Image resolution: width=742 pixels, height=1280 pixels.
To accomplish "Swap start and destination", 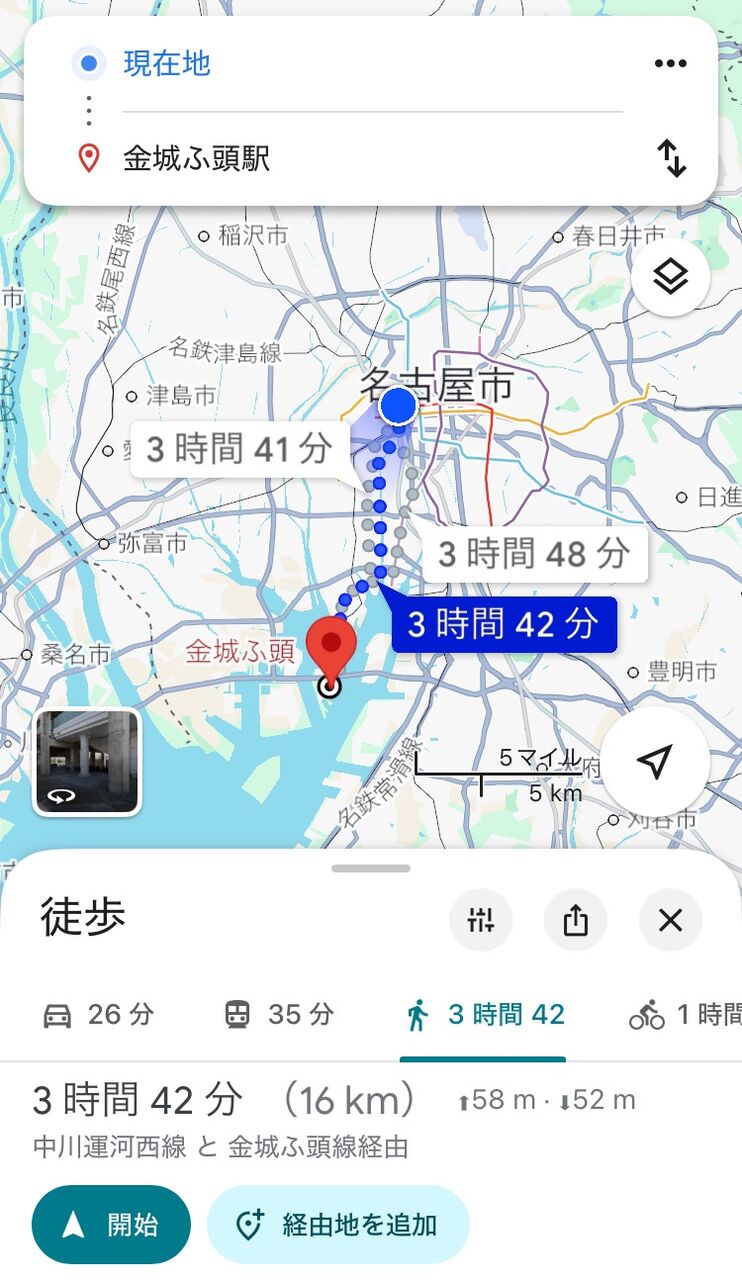I will (x=671, y=159).
